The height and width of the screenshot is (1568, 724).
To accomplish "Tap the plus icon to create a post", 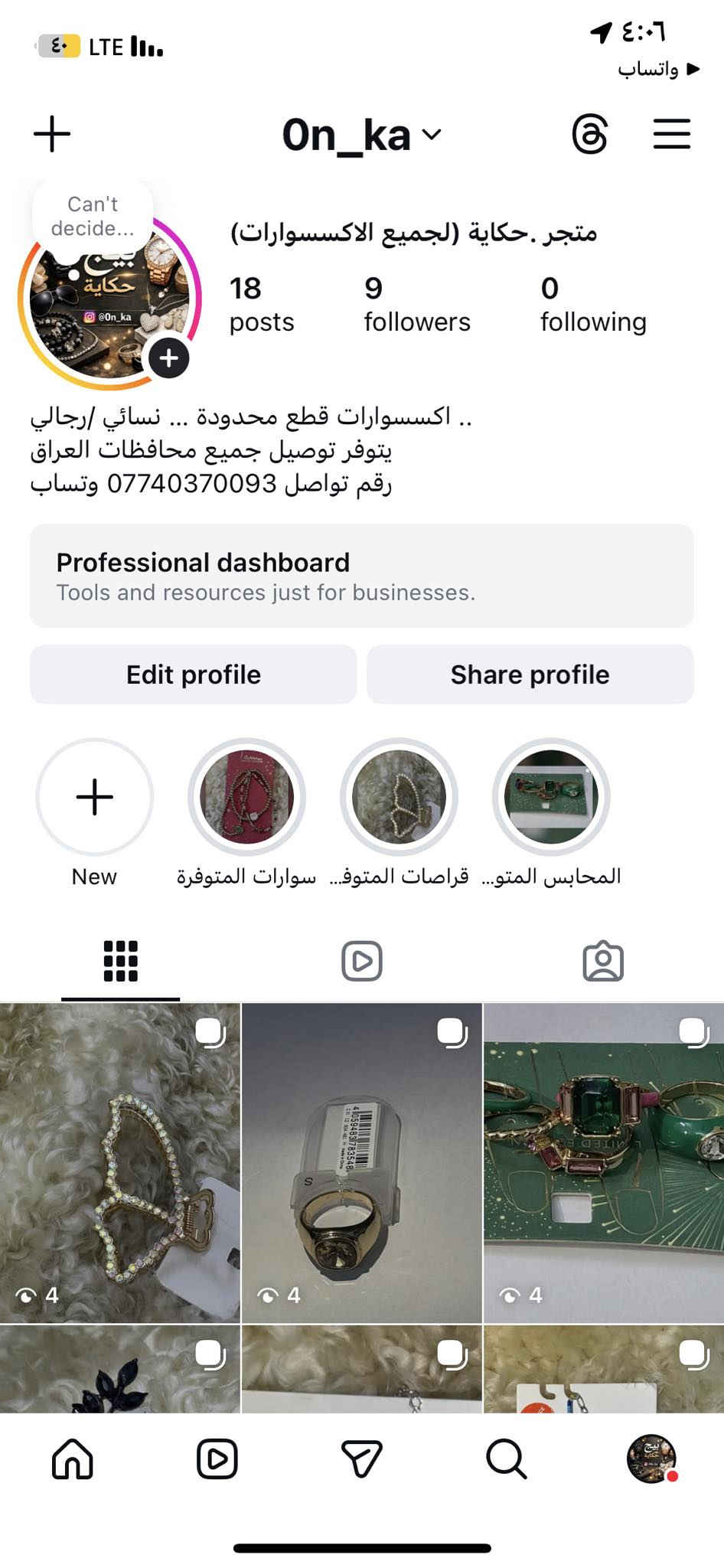I will [x=52, y=135].
